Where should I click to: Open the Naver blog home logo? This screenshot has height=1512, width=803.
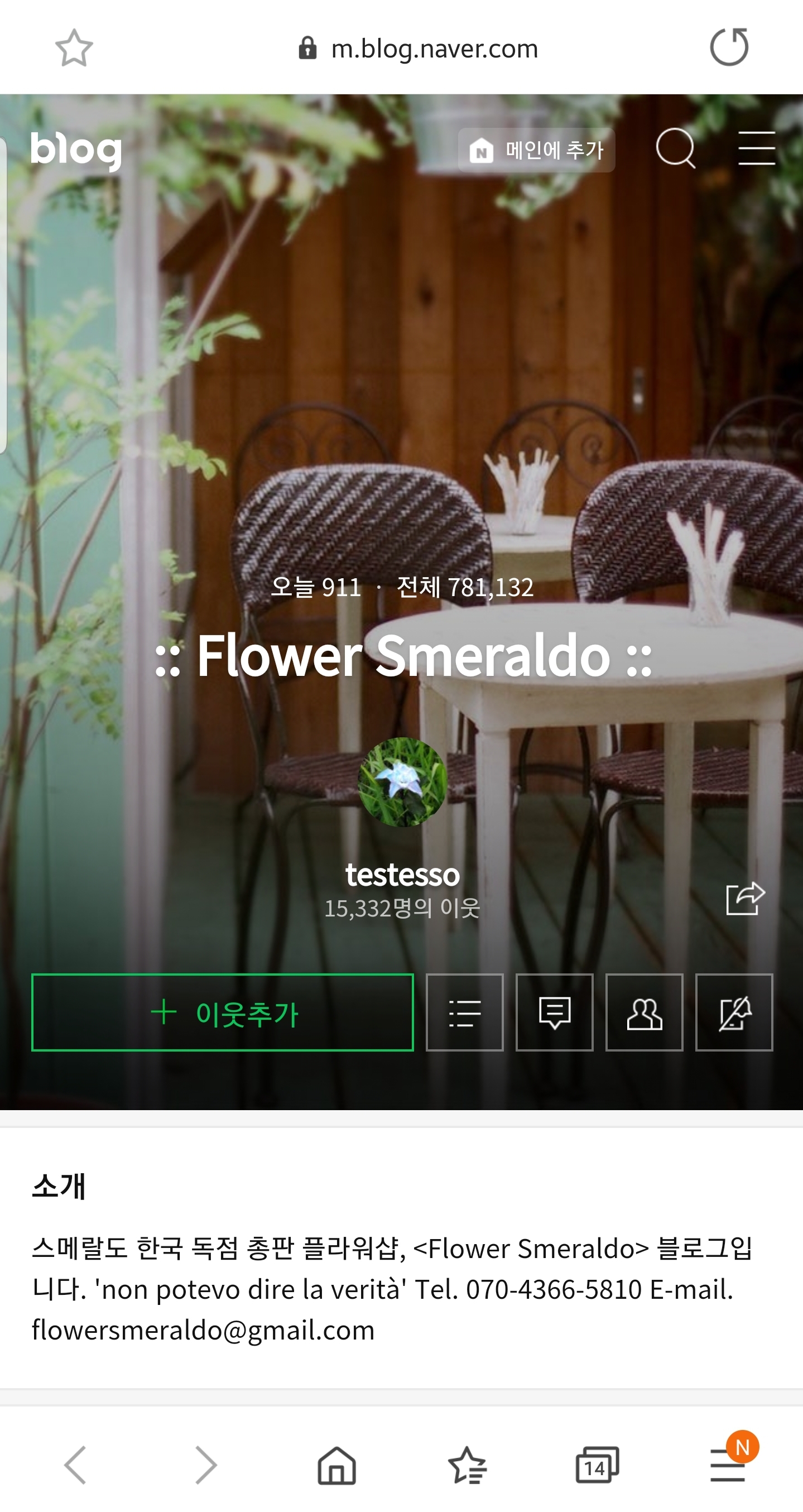[76, 150]
